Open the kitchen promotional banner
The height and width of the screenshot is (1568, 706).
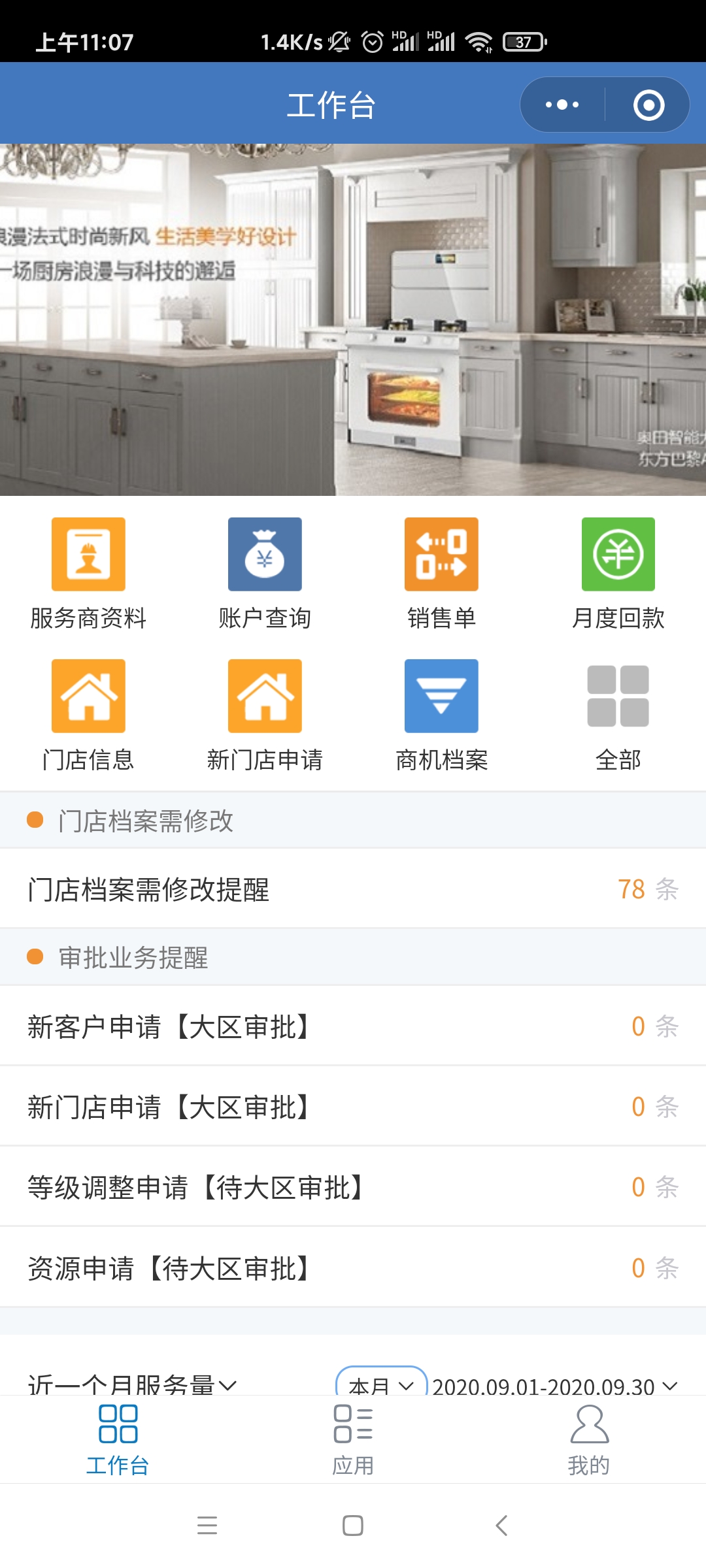point(353,319)
